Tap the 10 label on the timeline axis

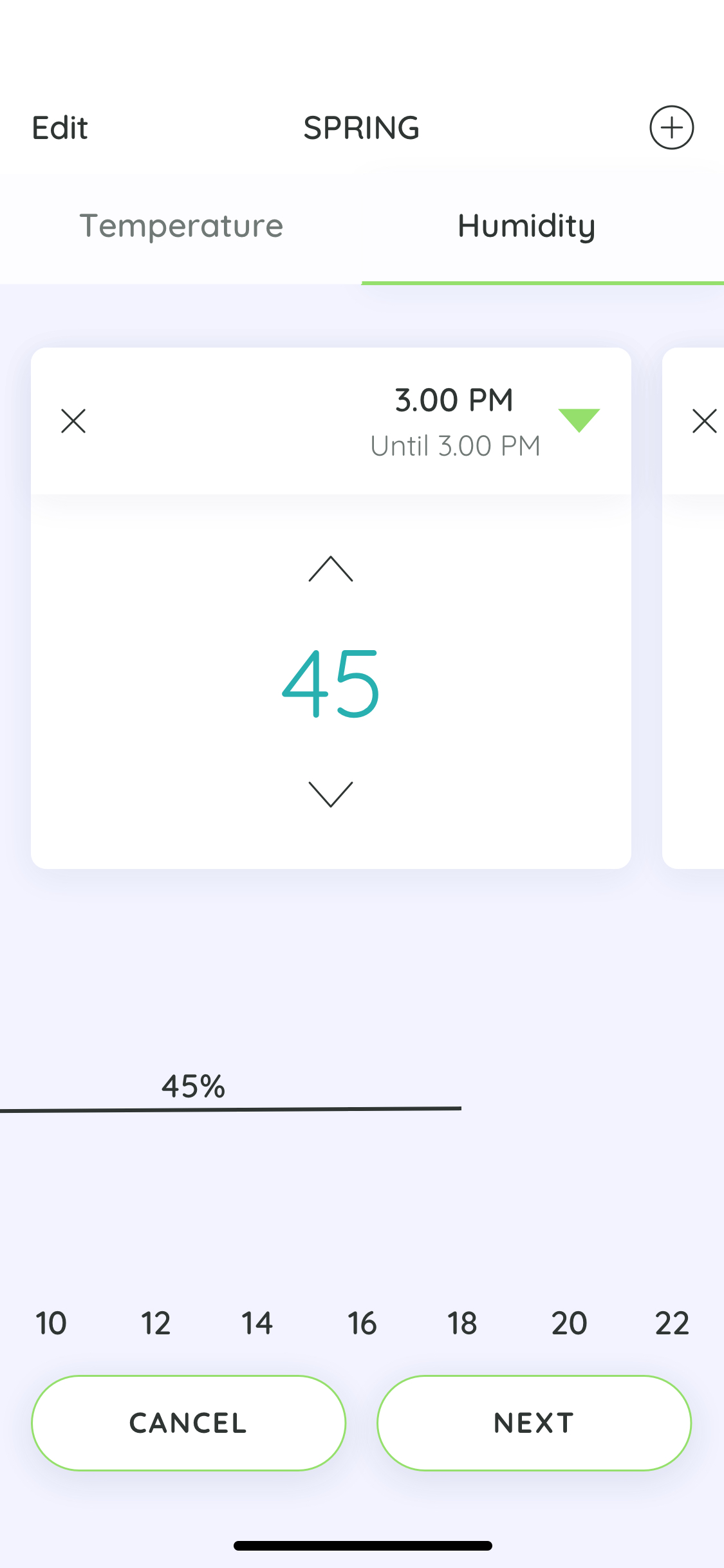(x=51, y=1323)
